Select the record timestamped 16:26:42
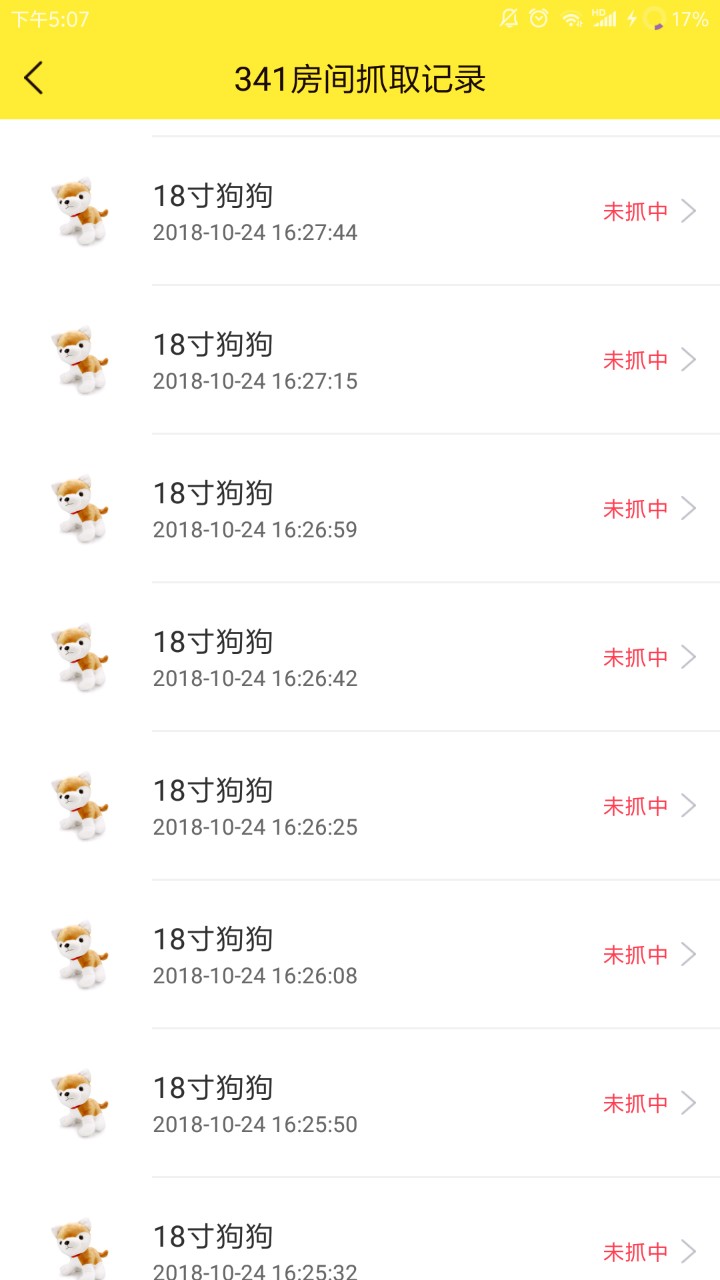This screenshot has width=720, height=1280. point(360,657)
